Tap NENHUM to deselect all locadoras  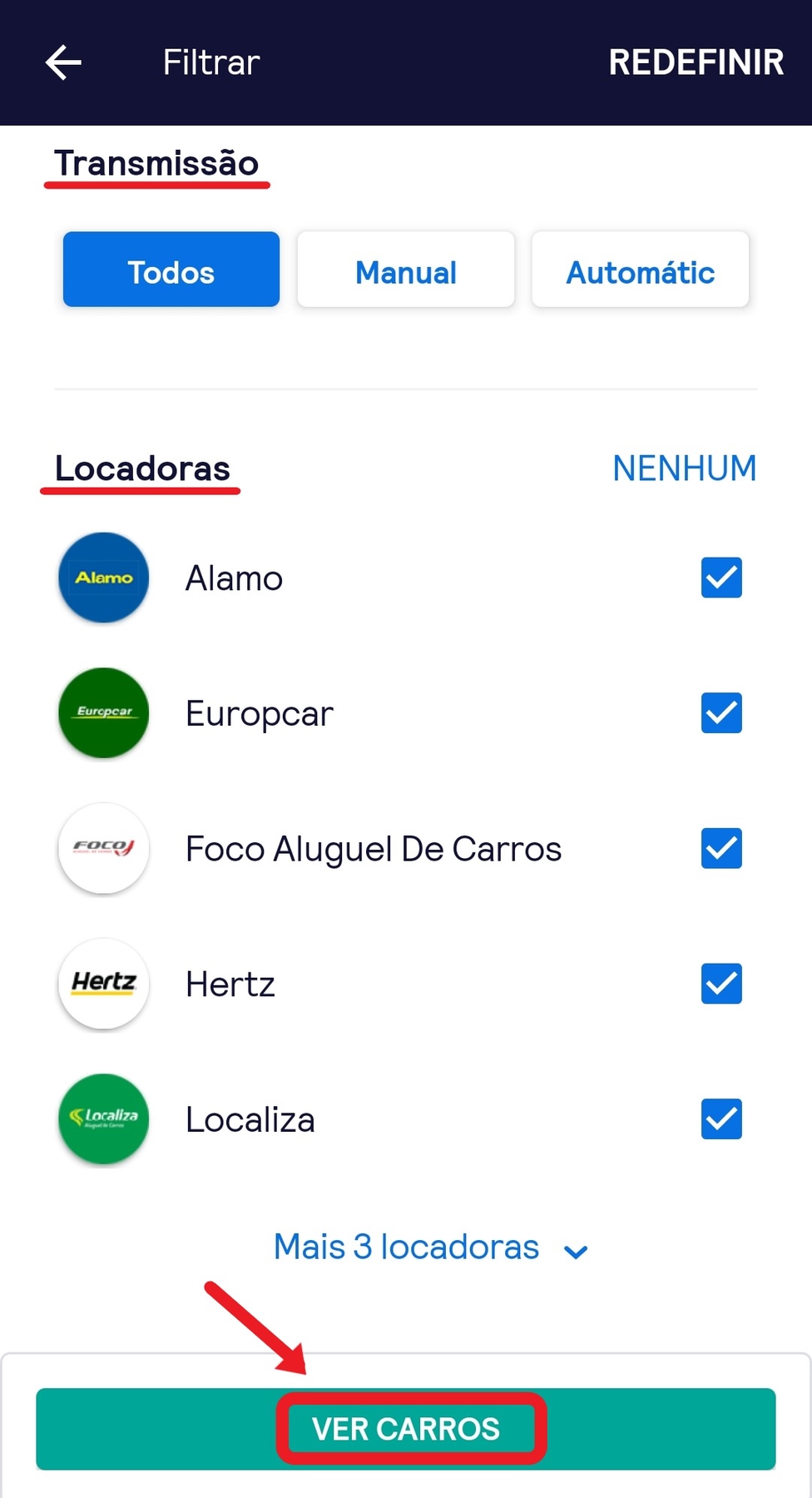click(684, 469)
